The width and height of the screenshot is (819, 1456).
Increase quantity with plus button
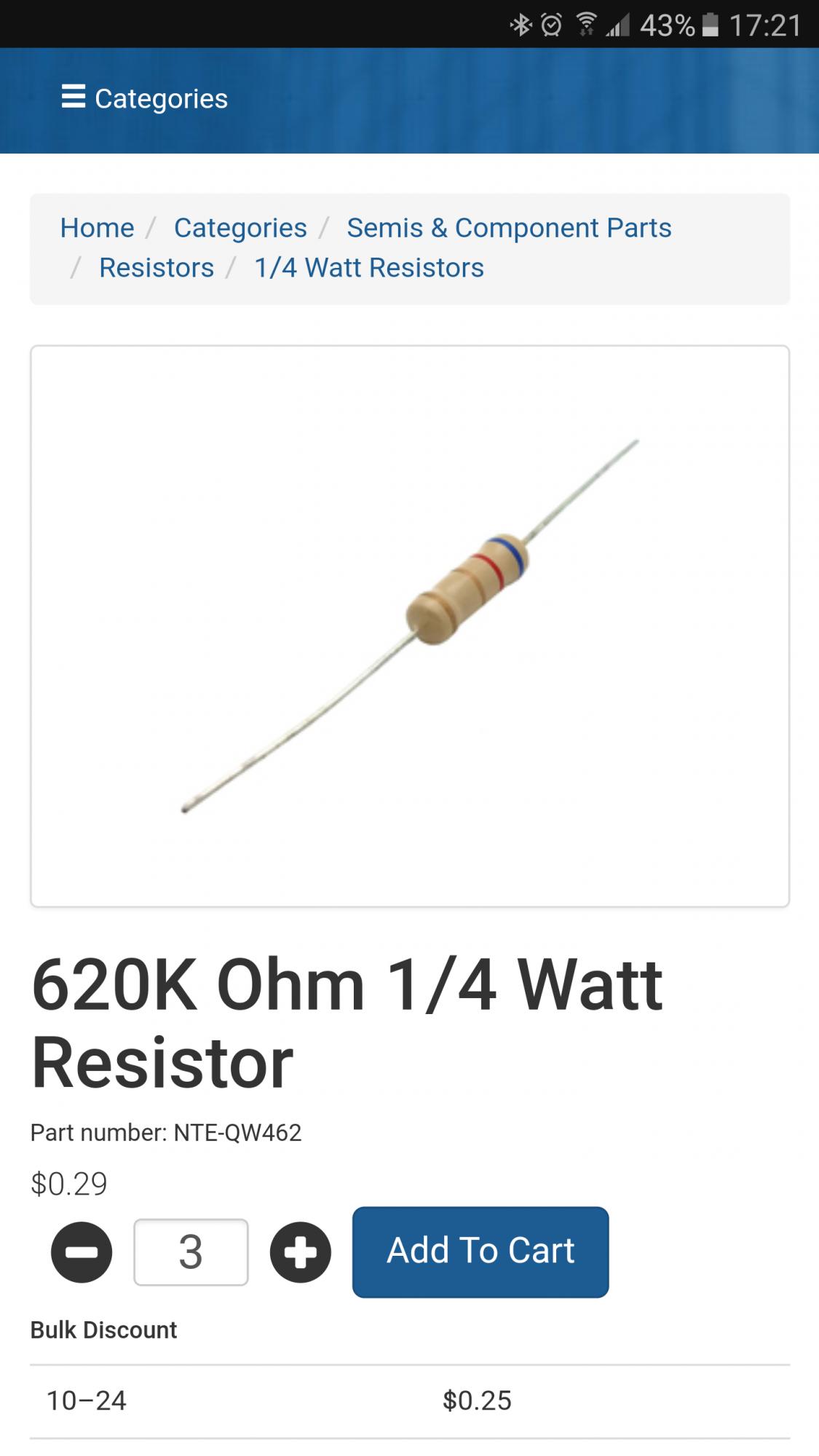point(301,1252)
